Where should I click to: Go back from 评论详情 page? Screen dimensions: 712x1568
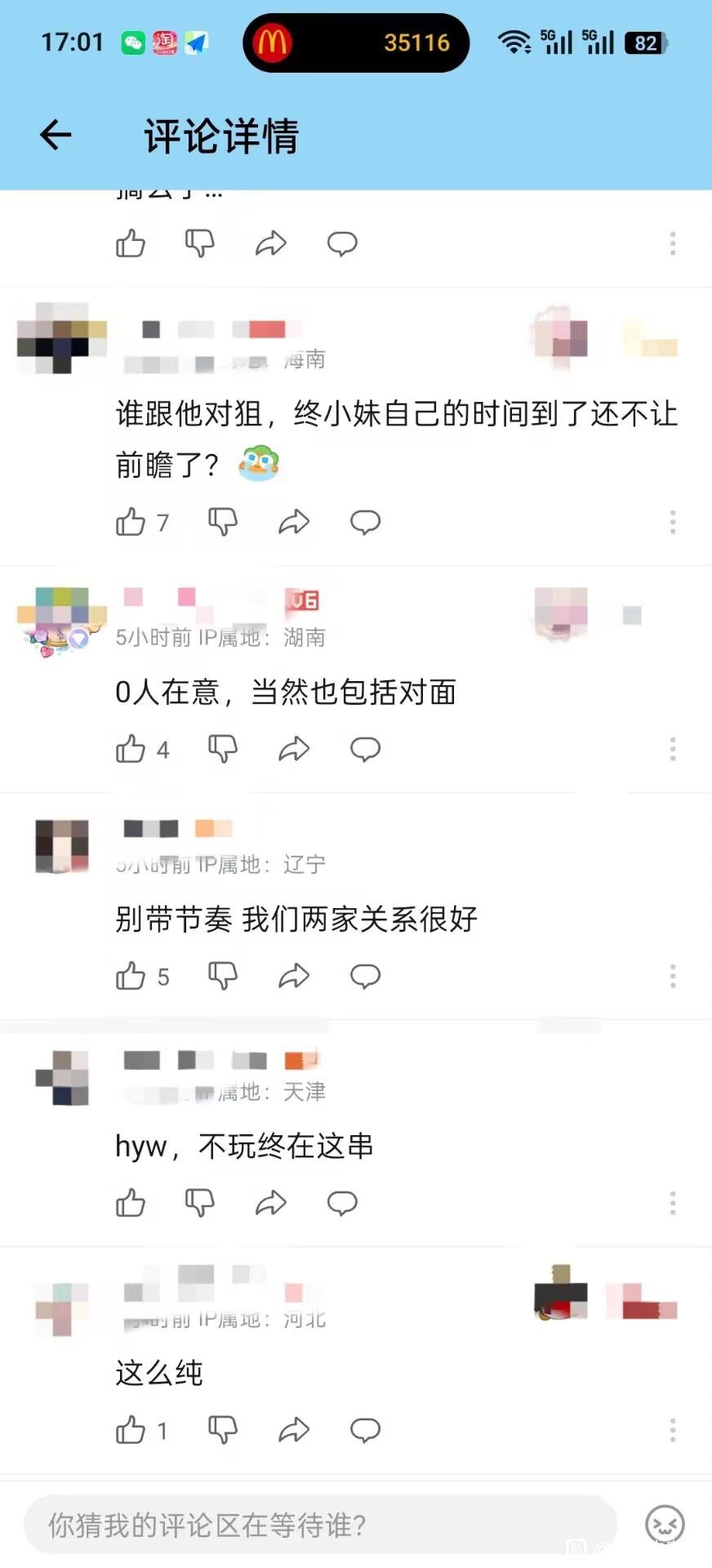coord(56,135)
